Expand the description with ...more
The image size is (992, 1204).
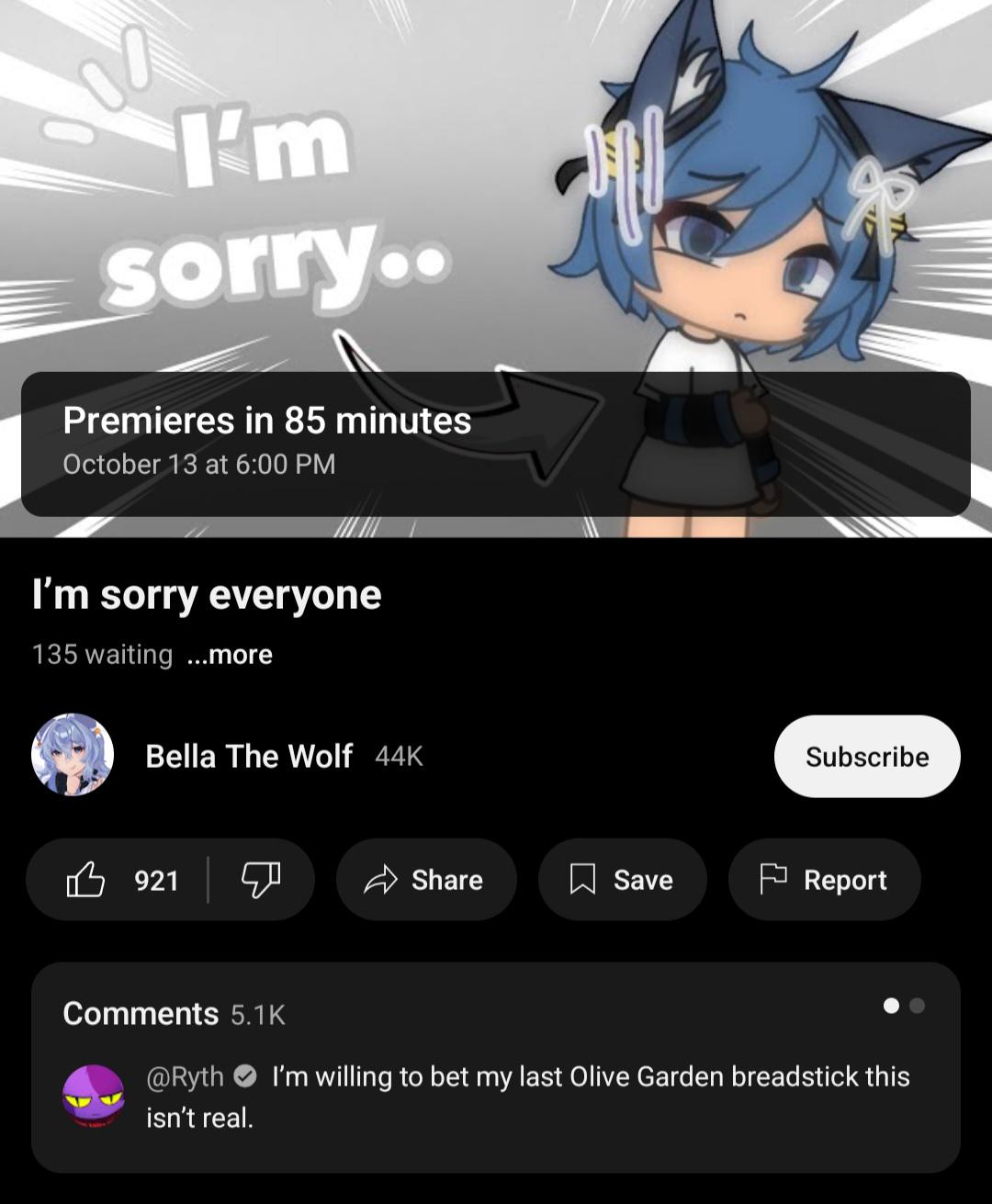230,655
